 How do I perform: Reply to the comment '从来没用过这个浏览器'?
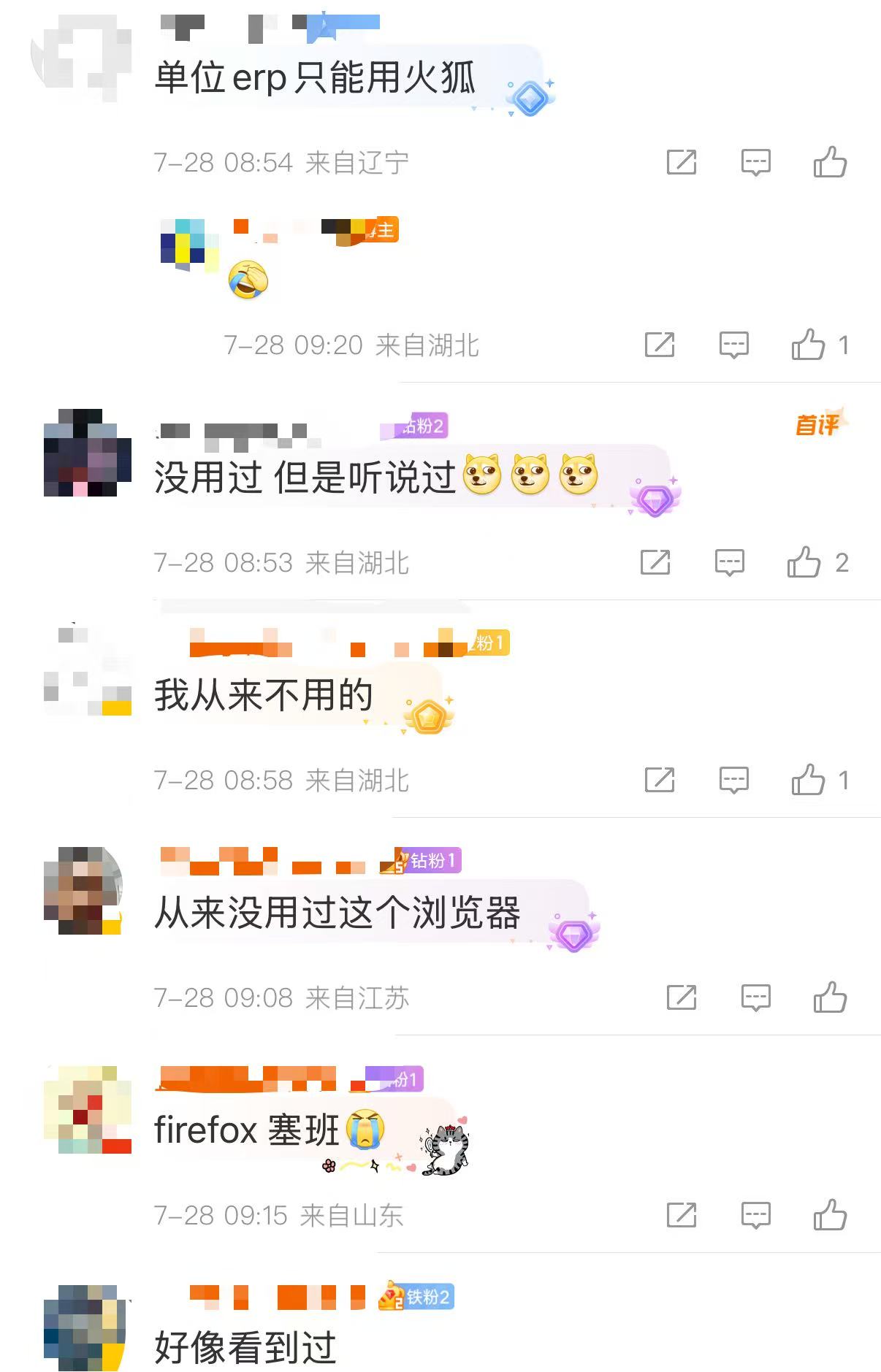point(755,997)
